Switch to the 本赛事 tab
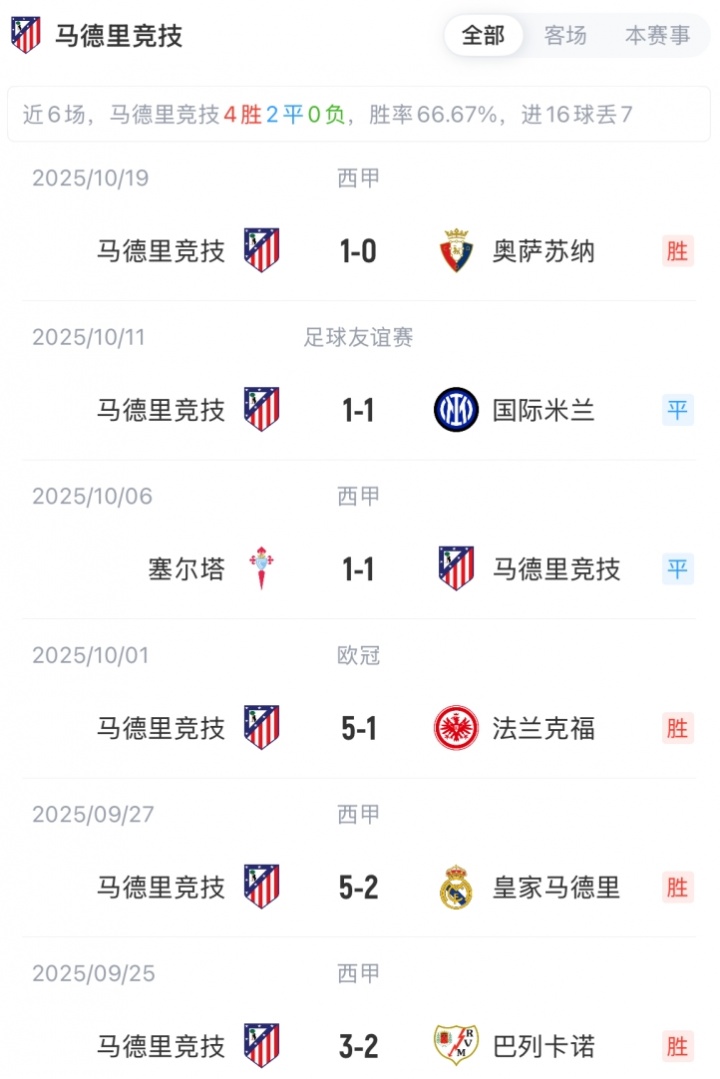The height and width of the screenshot is (1079, 720). pos(657,36)
